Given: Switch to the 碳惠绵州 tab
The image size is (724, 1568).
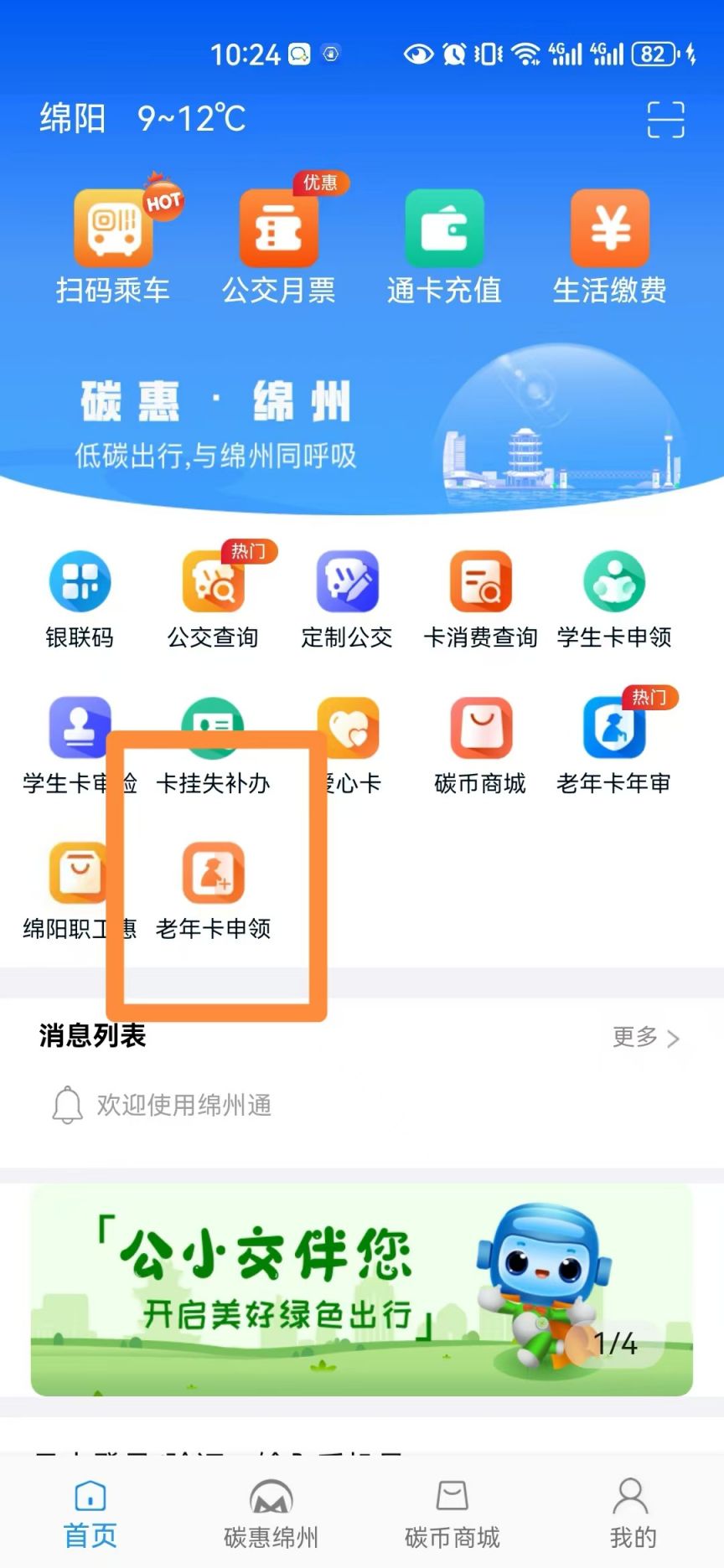Looking at the screenshot, I should [x=271, y=1513].
